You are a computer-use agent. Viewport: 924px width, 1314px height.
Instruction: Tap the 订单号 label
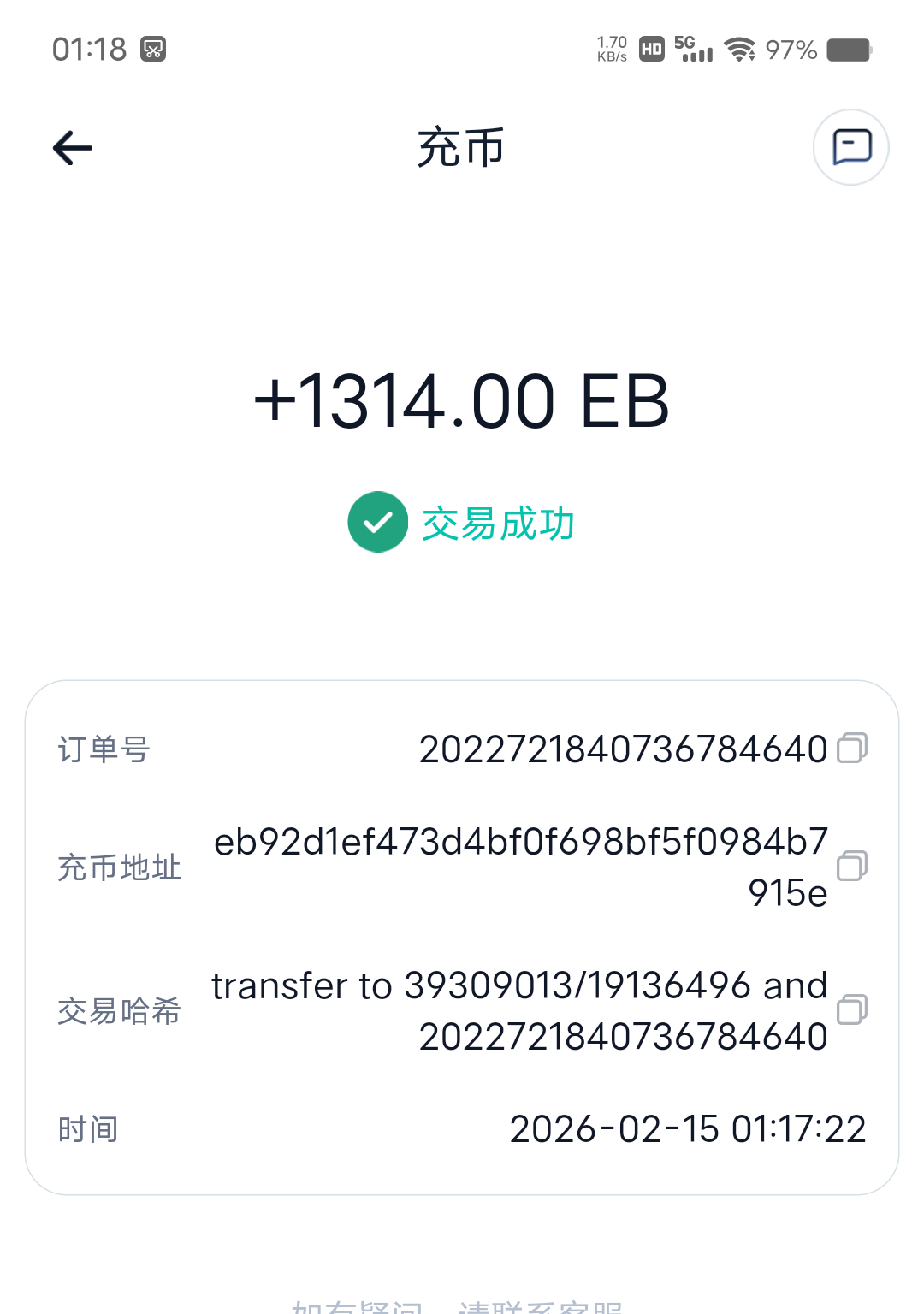104,749
